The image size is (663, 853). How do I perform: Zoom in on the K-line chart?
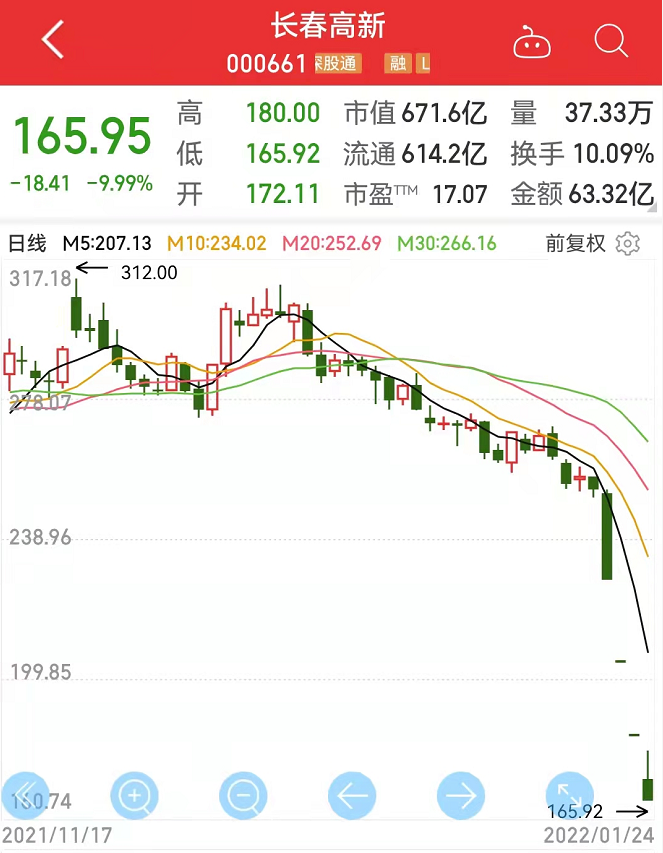(135, 797)
